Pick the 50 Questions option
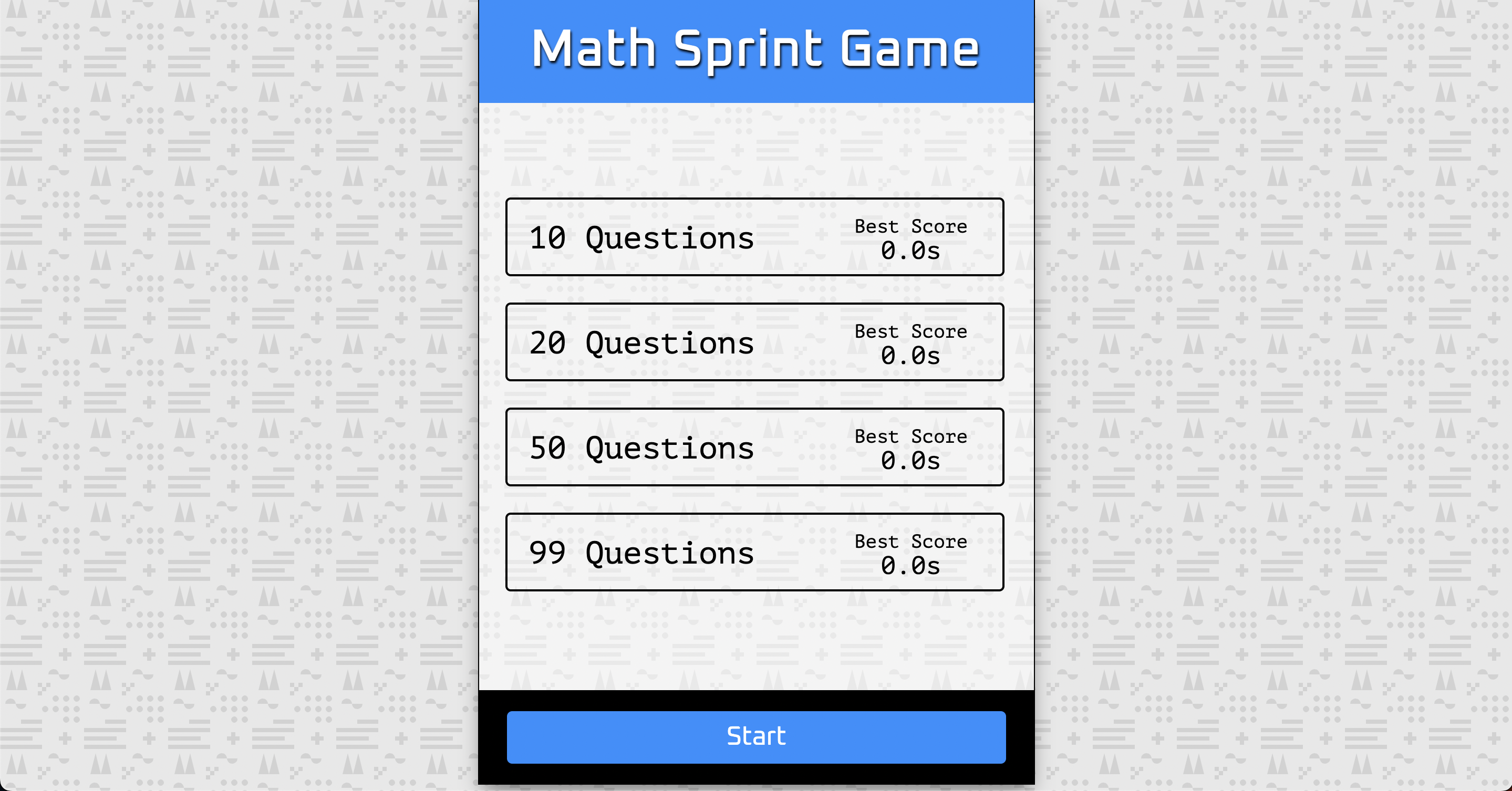Viewport: 1512px width, 791px height. click(x=754, y=447)
